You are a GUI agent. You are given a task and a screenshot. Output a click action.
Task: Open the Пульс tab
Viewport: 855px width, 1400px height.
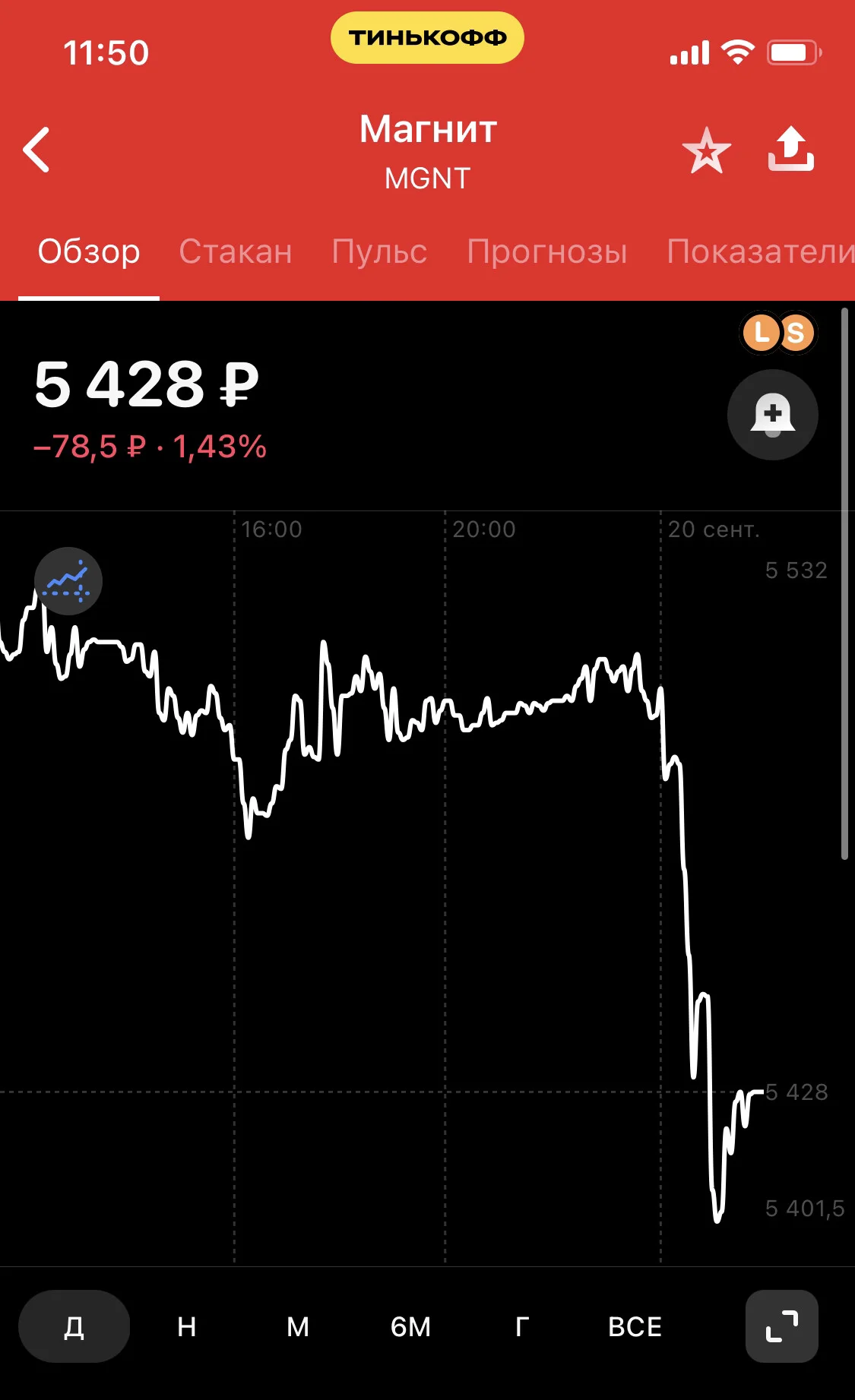(x=379, y=251)
